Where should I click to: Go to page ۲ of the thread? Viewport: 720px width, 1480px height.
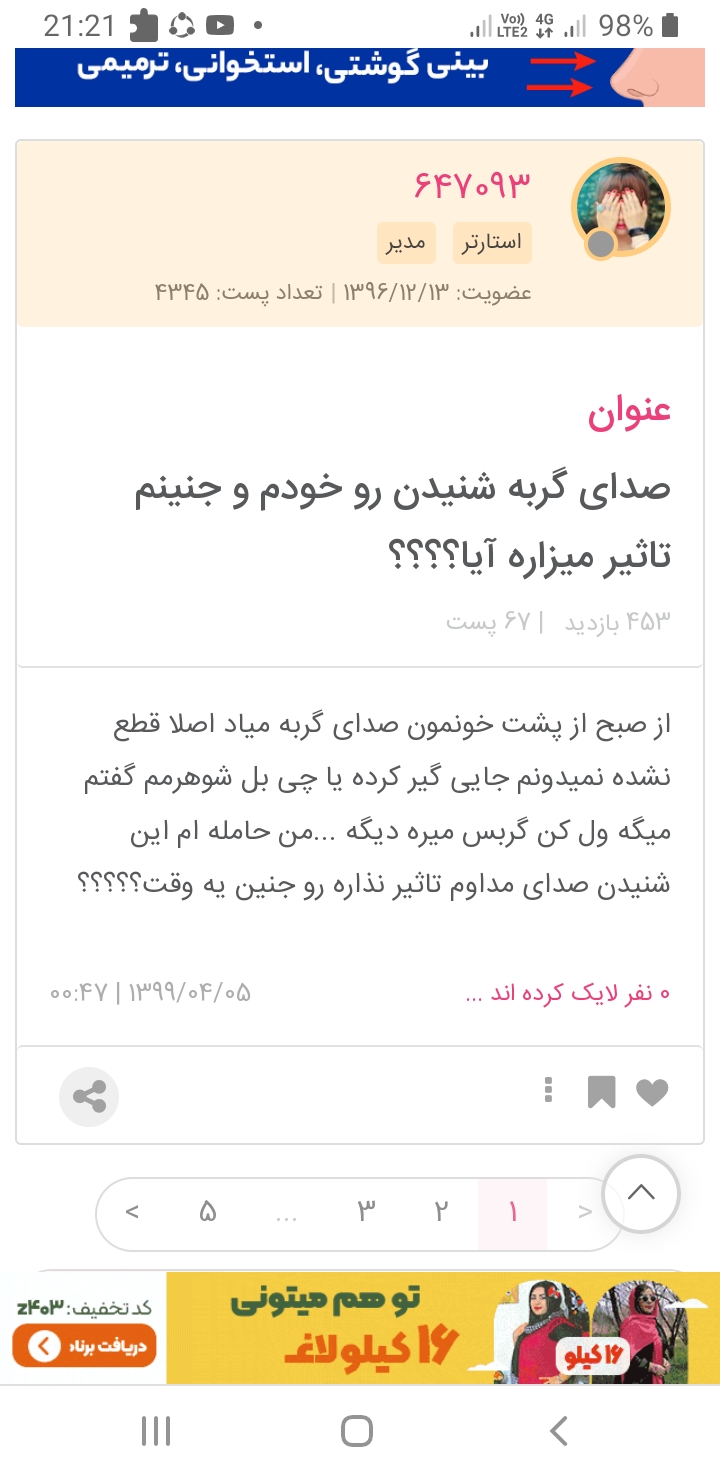[x=441, y=1212]
